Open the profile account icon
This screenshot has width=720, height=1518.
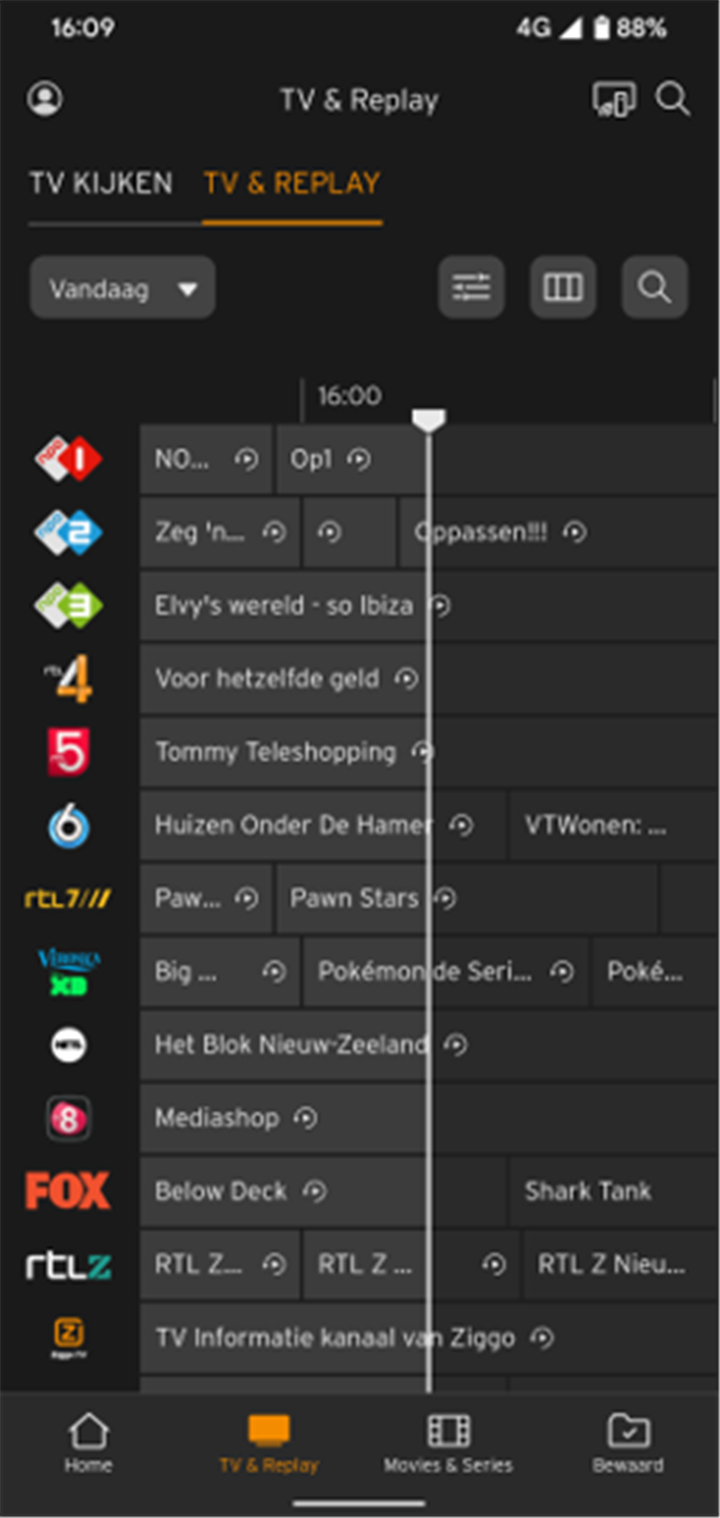[x=45, y=99]
